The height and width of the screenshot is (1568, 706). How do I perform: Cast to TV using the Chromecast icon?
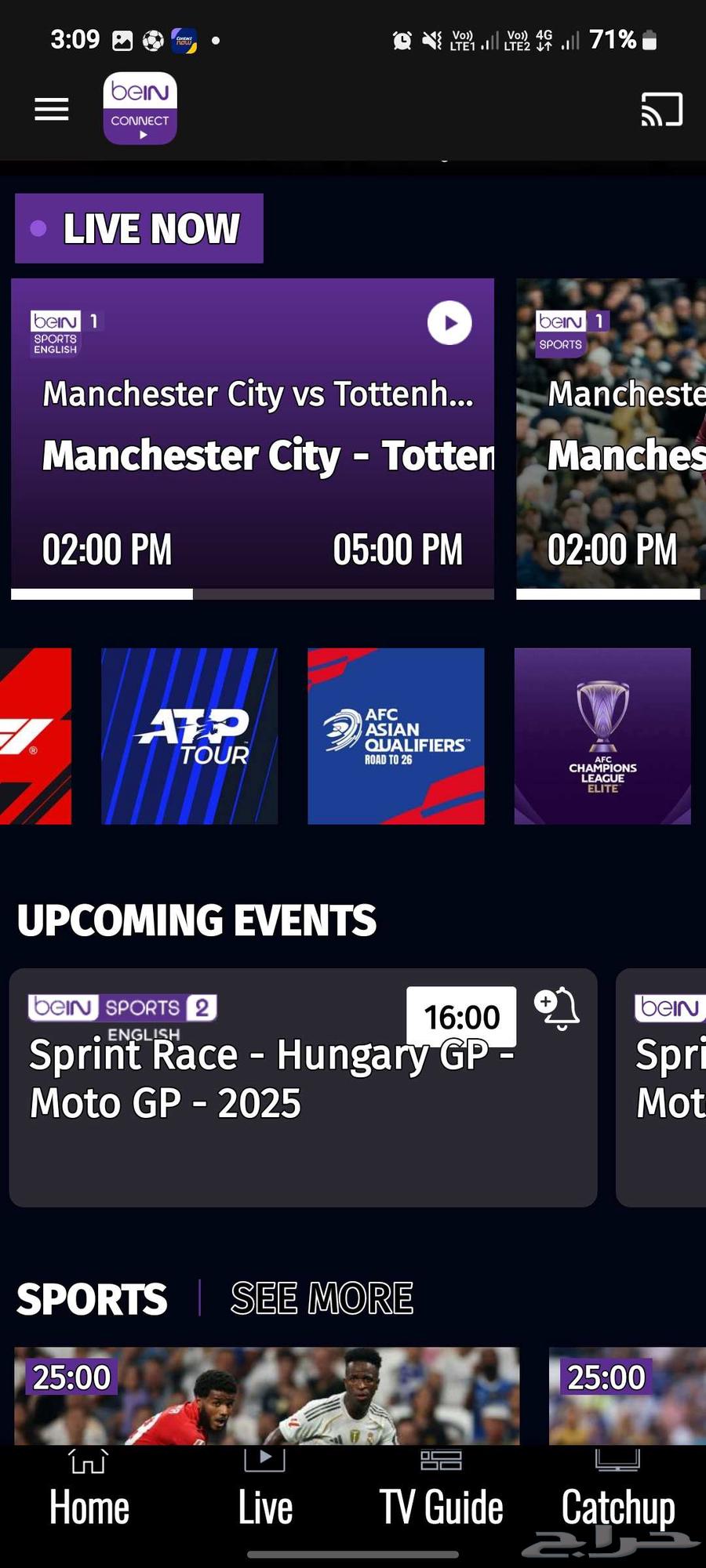(660, 110)
